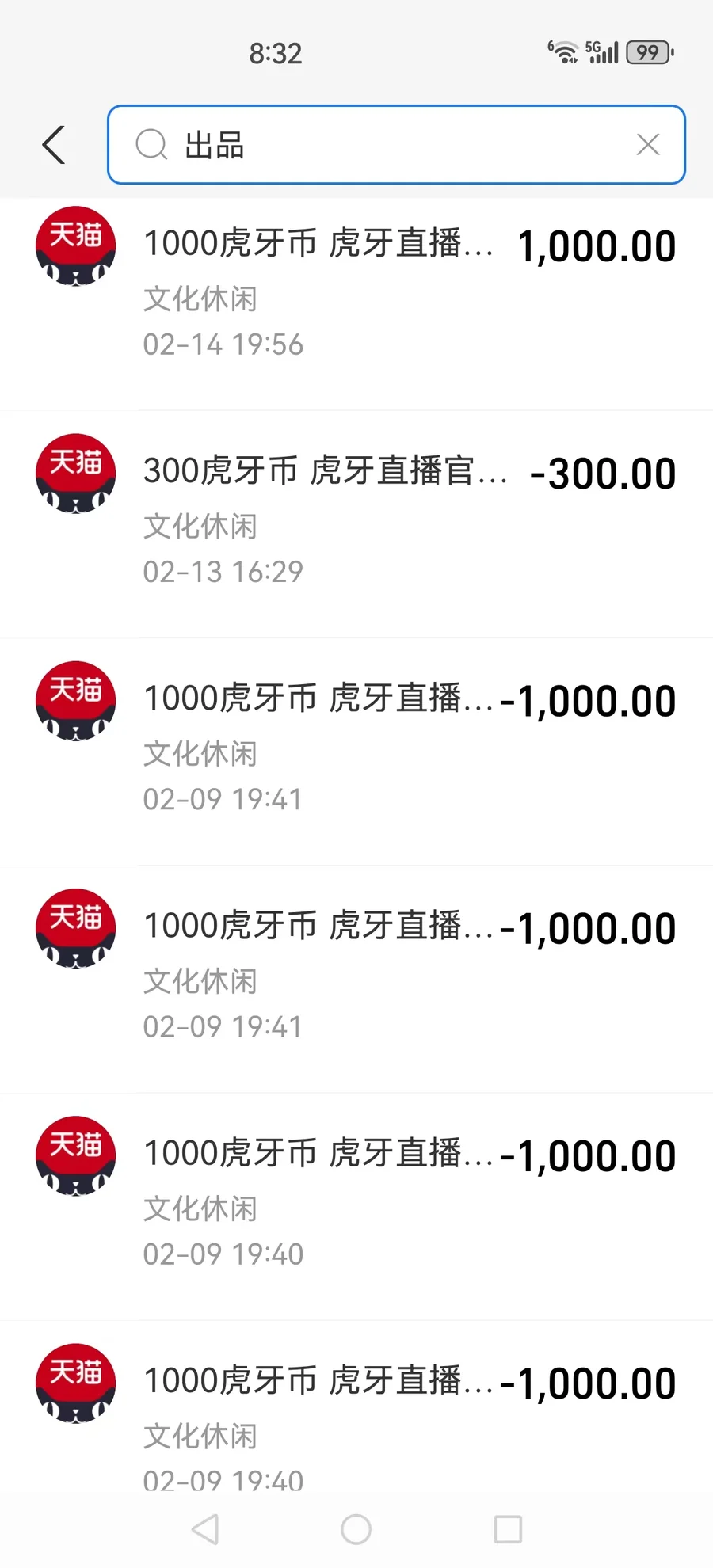Open the 300虎牙币 transaction from 02-13

[356, 524]
